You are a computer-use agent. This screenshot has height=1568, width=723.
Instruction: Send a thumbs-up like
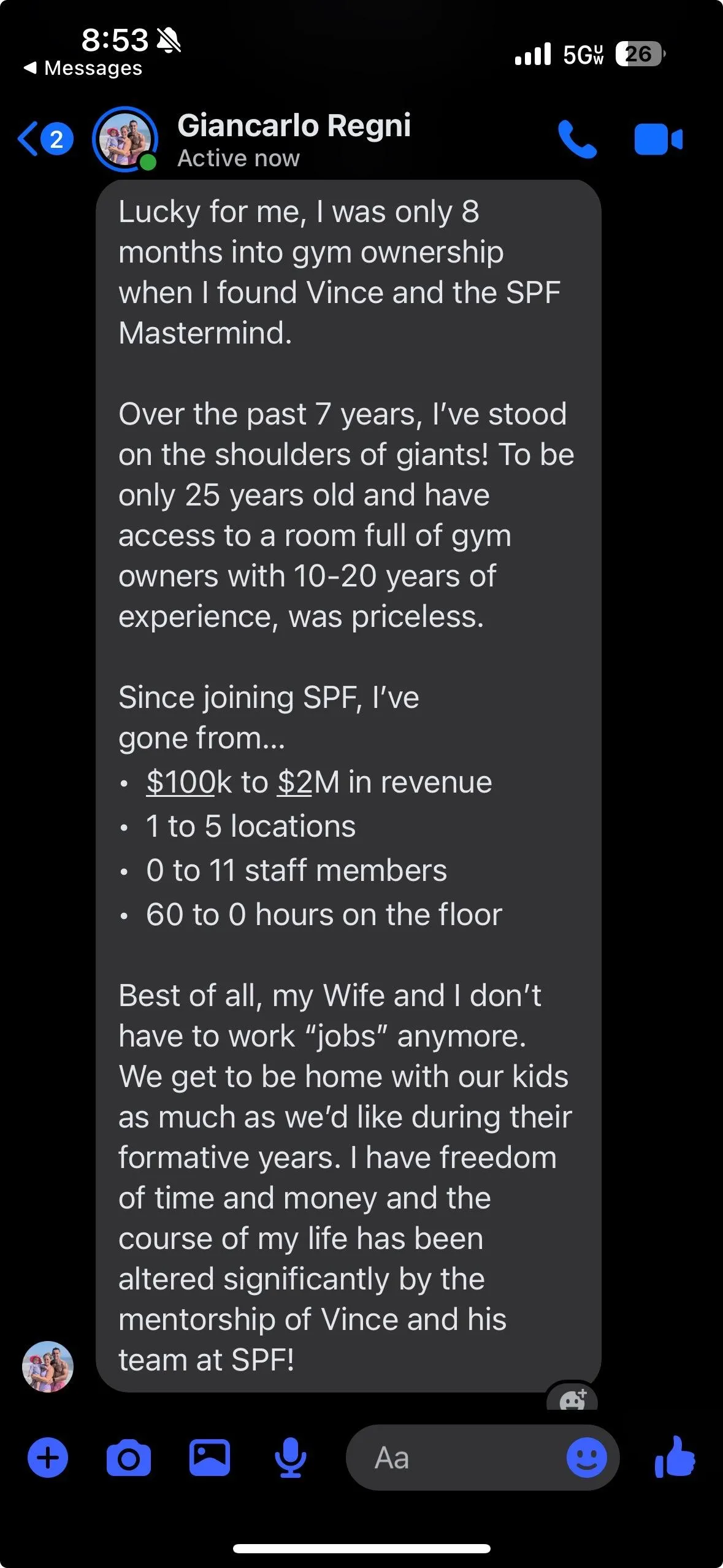coord(675,1458)
